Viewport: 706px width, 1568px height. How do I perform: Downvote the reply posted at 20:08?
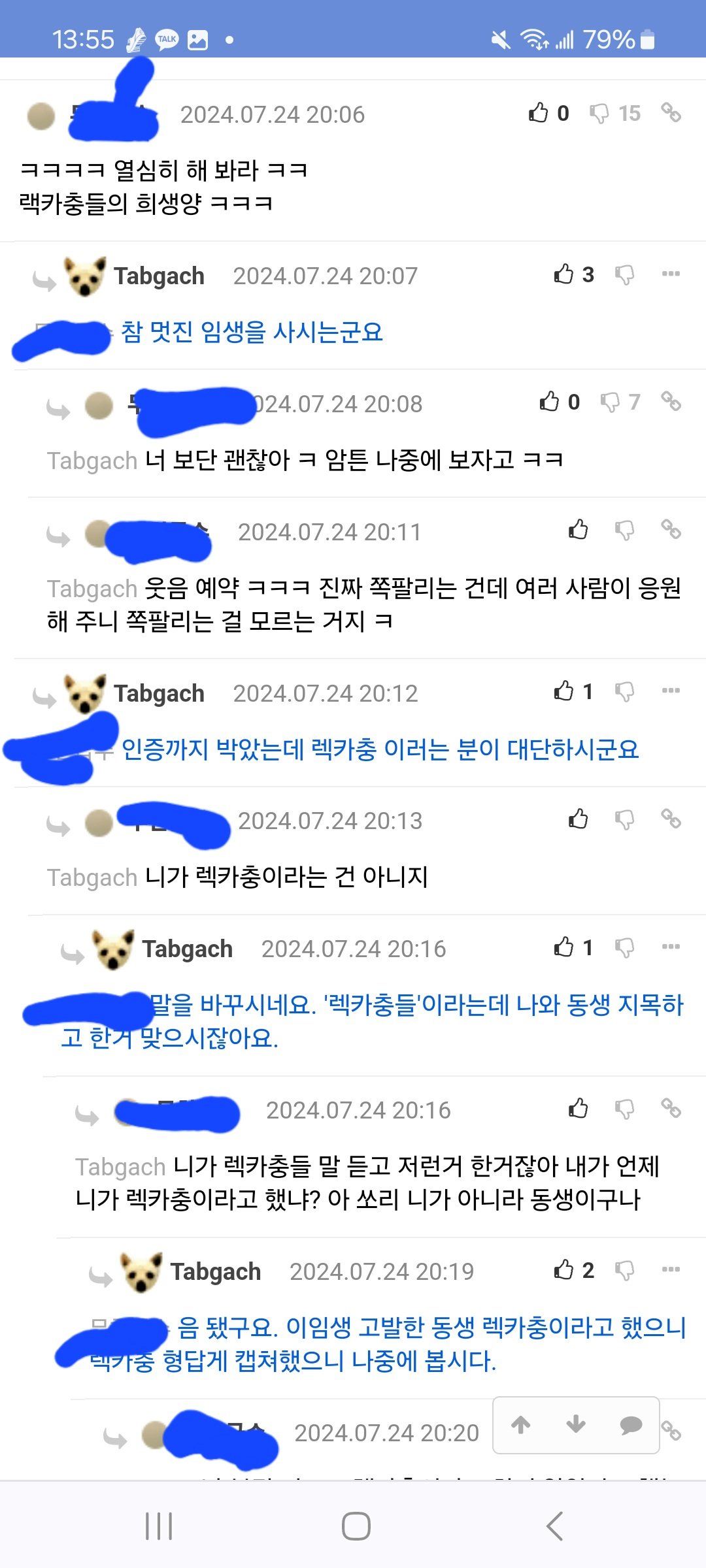[x=610, y=402]
